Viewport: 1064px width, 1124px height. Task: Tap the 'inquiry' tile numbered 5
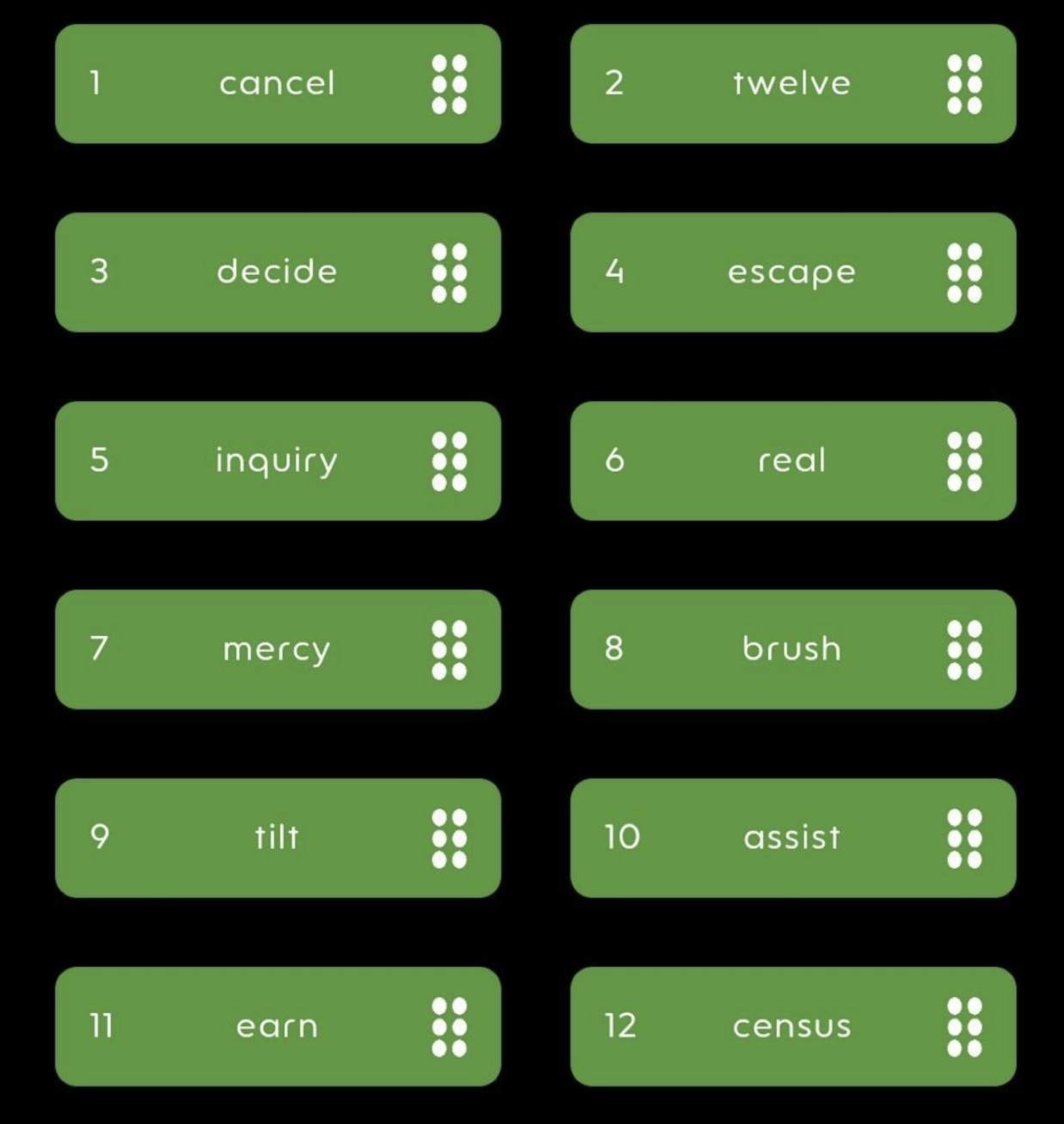click(277, 461)
